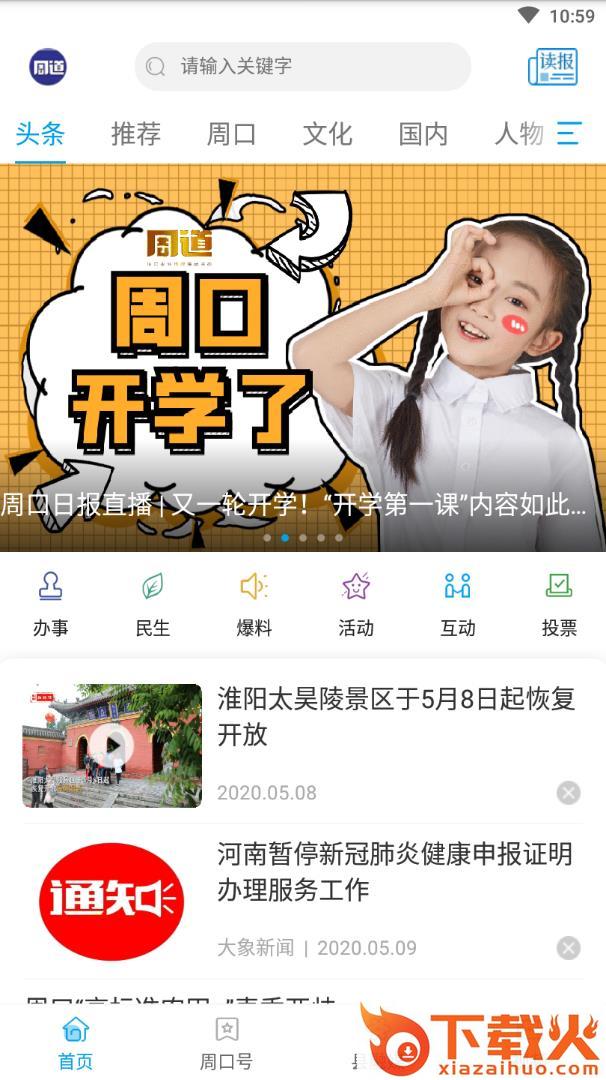606x1080 pixels.
Task: Open the 国内 news tab
Action: [x=423, y=134]
